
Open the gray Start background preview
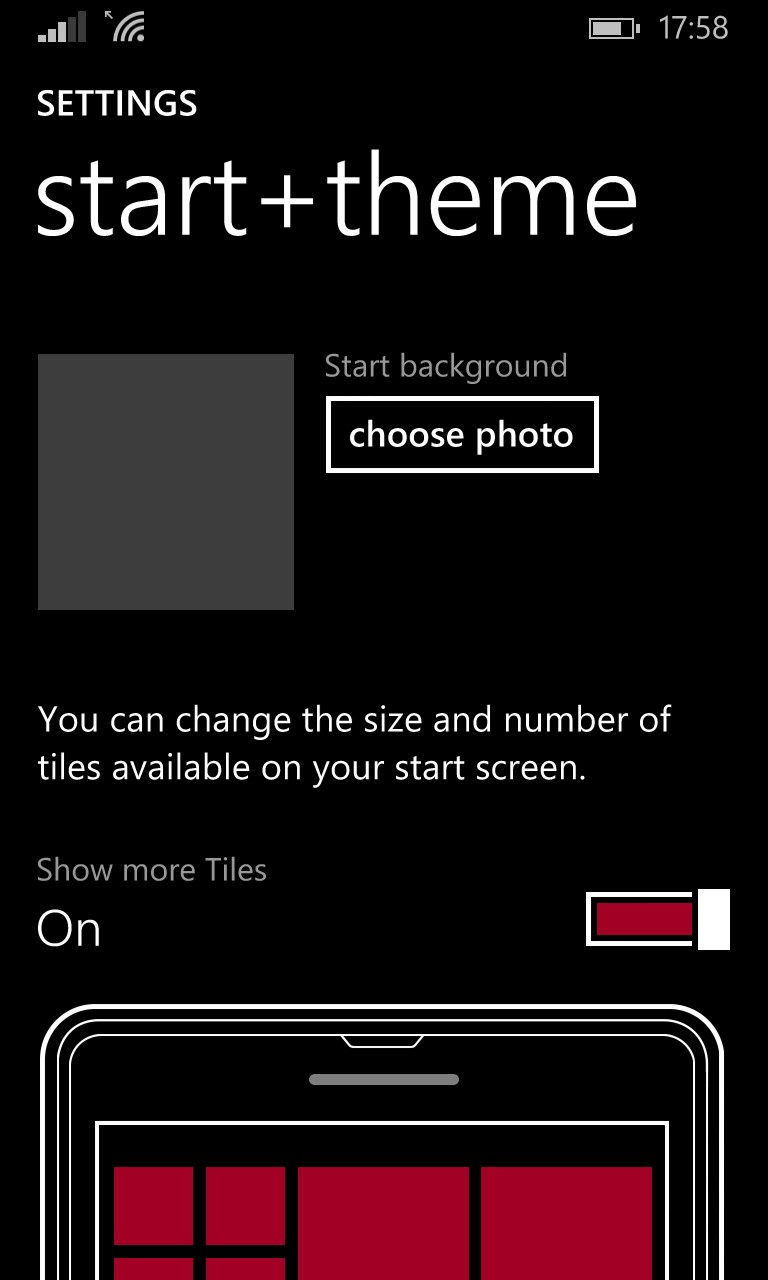[x=166, y=481]
